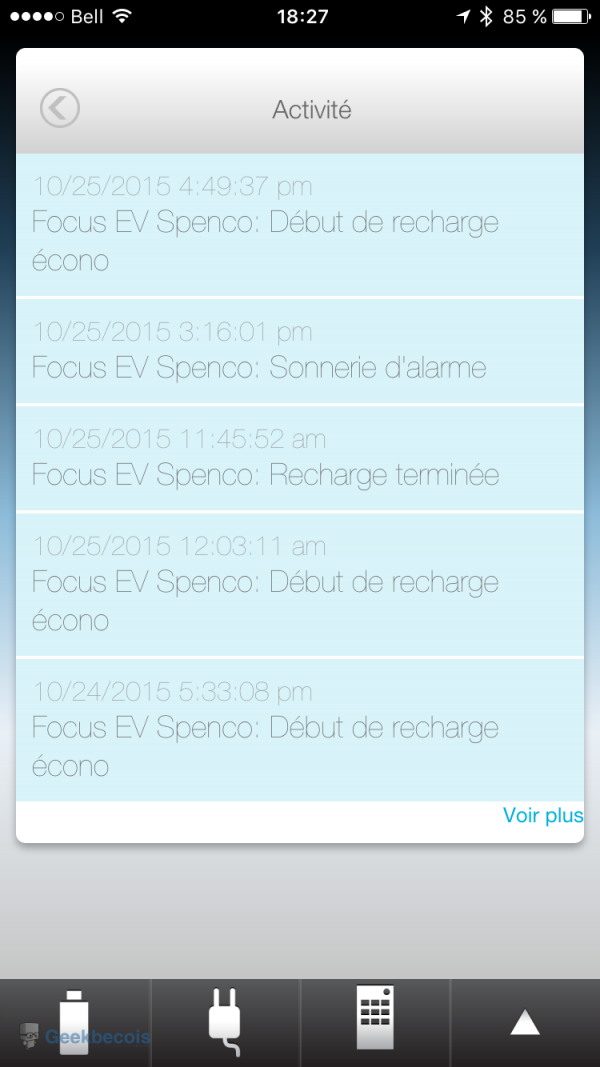This screenshot has height=1067, width=600.
Task: Tap the Voir plus link
Action: pos(542,816)
